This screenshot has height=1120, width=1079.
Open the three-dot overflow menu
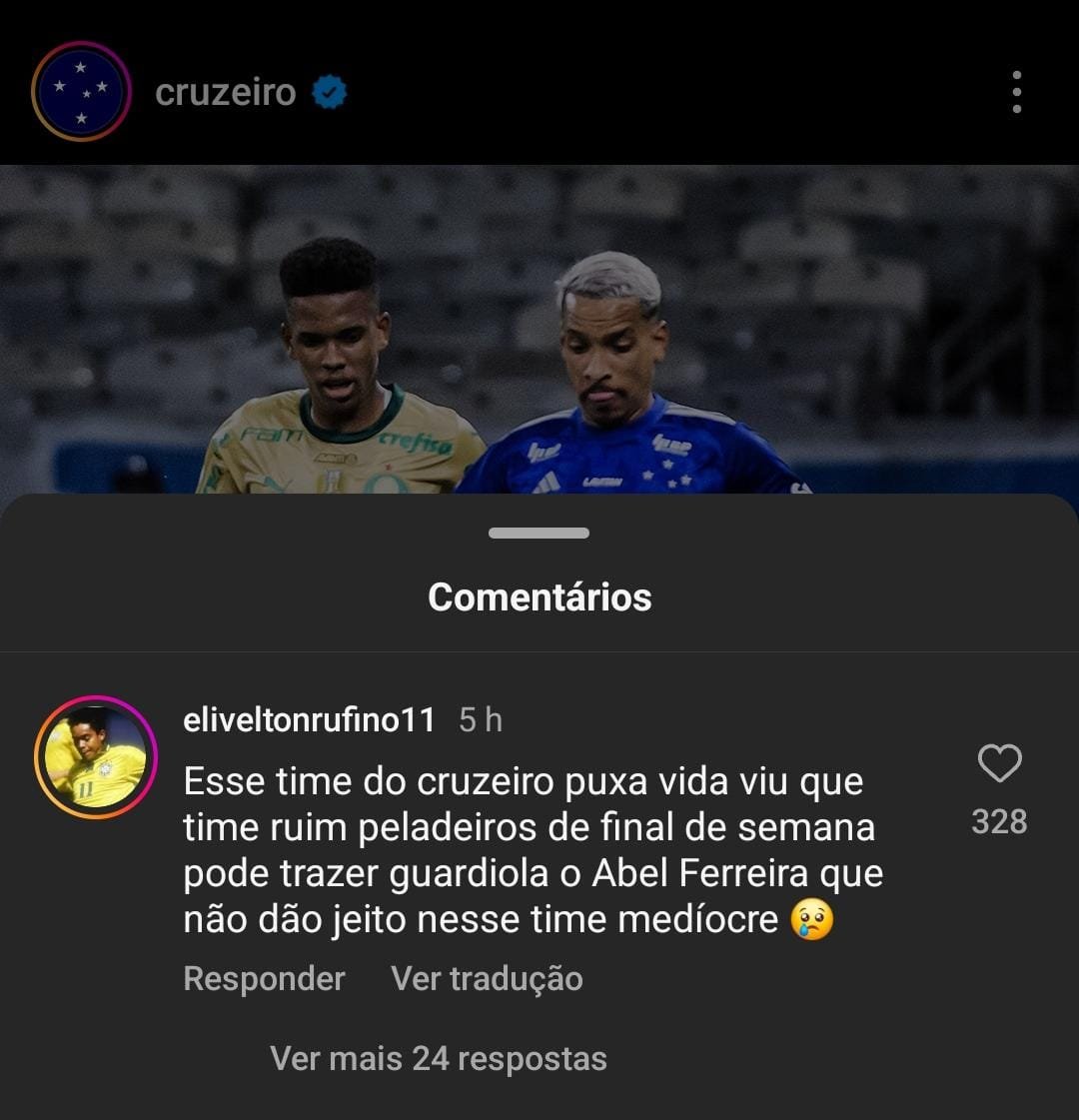pyautogui.click(x=1016, y=92)
